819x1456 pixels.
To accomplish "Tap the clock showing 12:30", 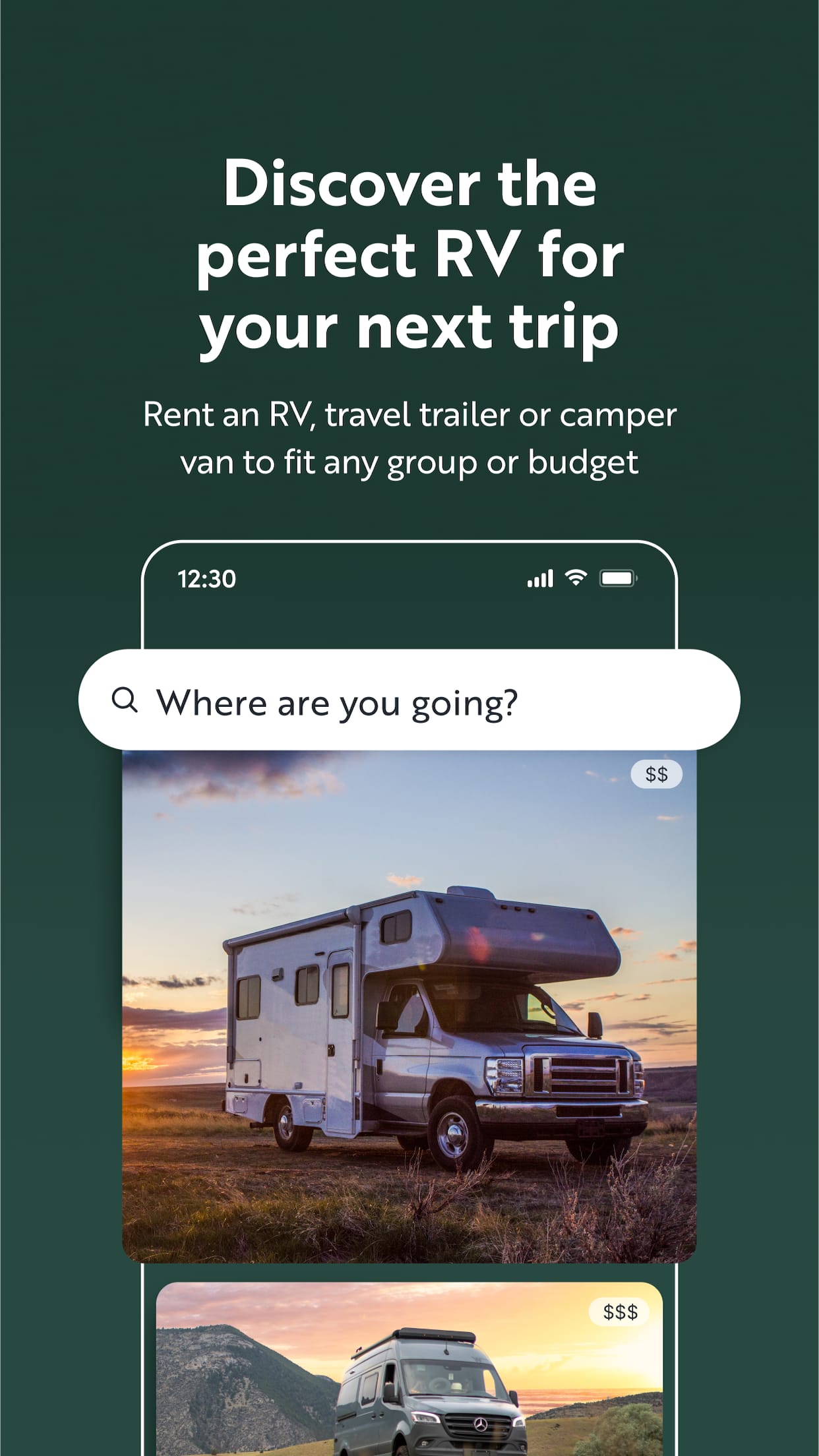I will coord(206,578).
